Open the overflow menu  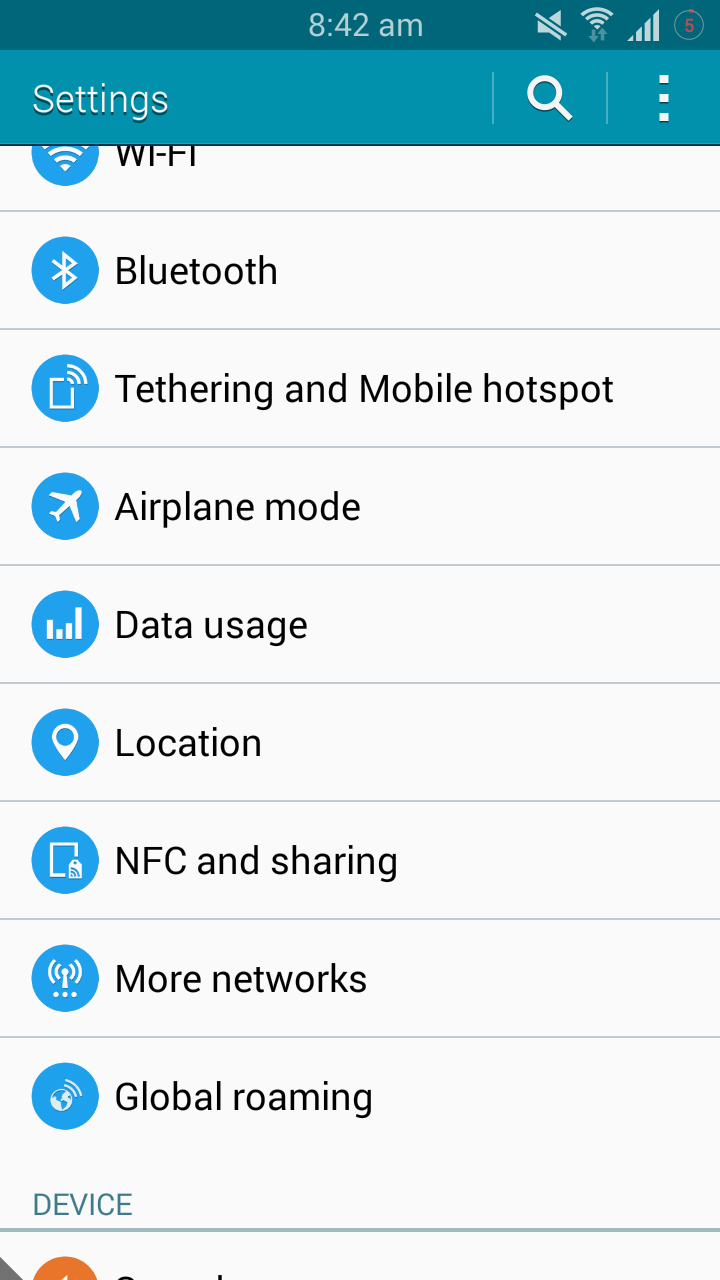(x=663, y=98)
